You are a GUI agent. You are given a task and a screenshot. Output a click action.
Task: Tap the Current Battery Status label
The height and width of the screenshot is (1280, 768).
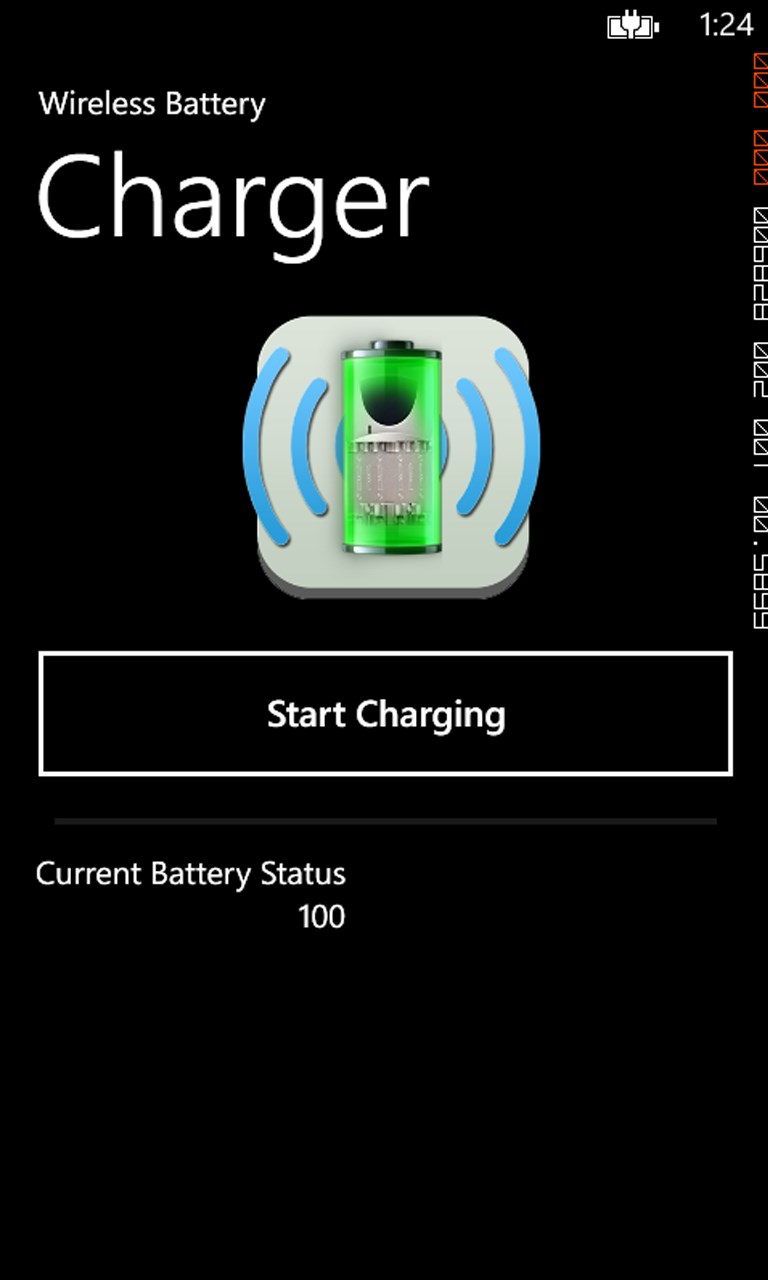(190, 873)
